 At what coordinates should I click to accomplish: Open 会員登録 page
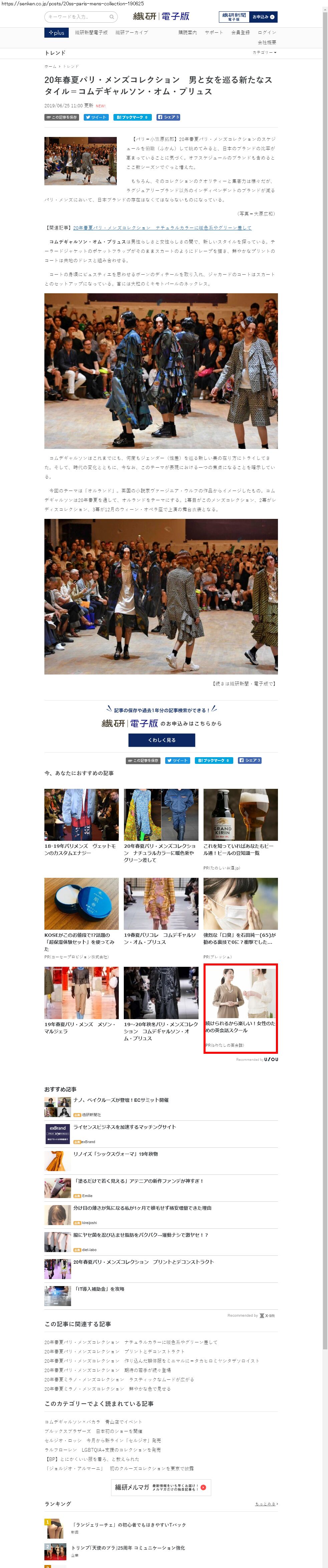(x=240, y=32)
